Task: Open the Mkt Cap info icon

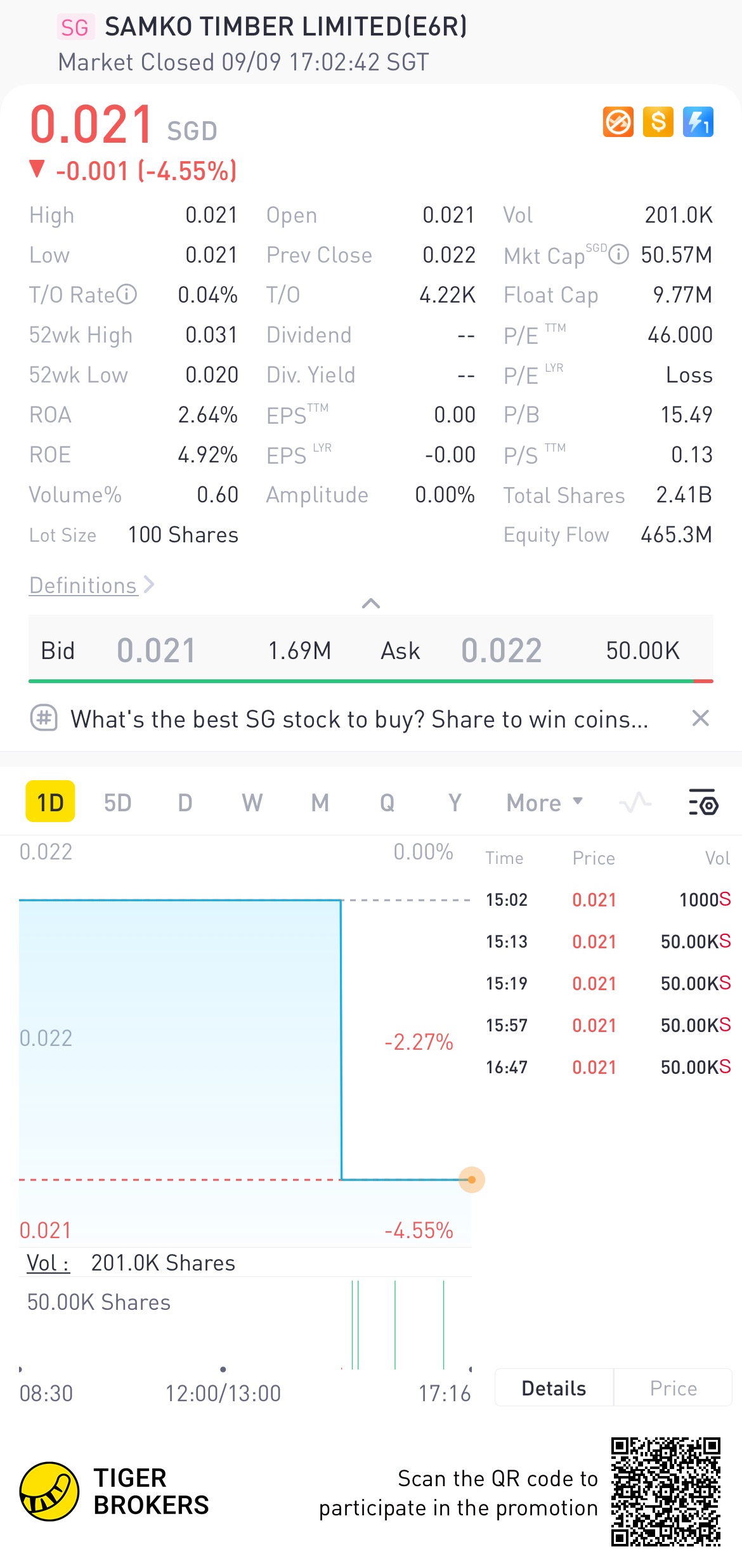Action: (x=618, y=254)
